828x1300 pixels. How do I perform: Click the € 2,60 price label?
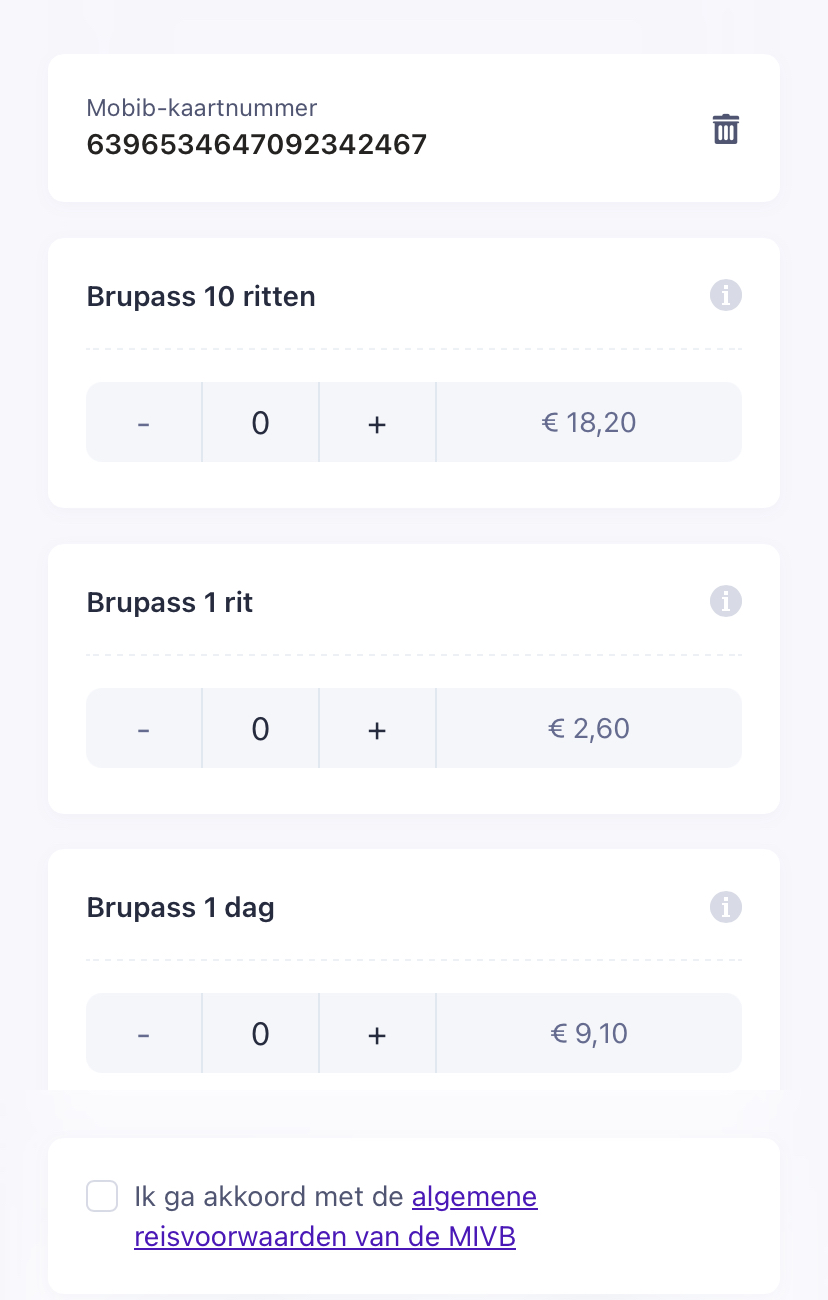(588, 728)
